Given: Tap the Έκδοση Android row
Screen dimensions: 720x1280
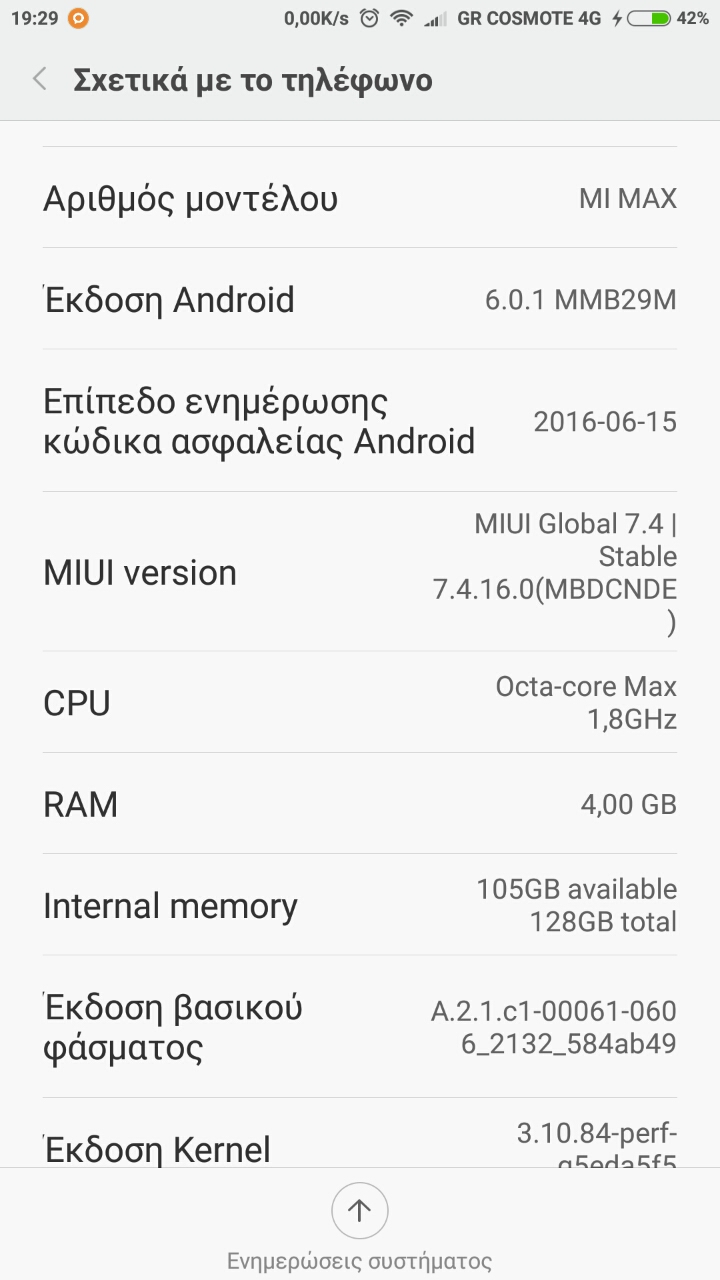Looking at the screenshot, I should click(x=359, y=299).
